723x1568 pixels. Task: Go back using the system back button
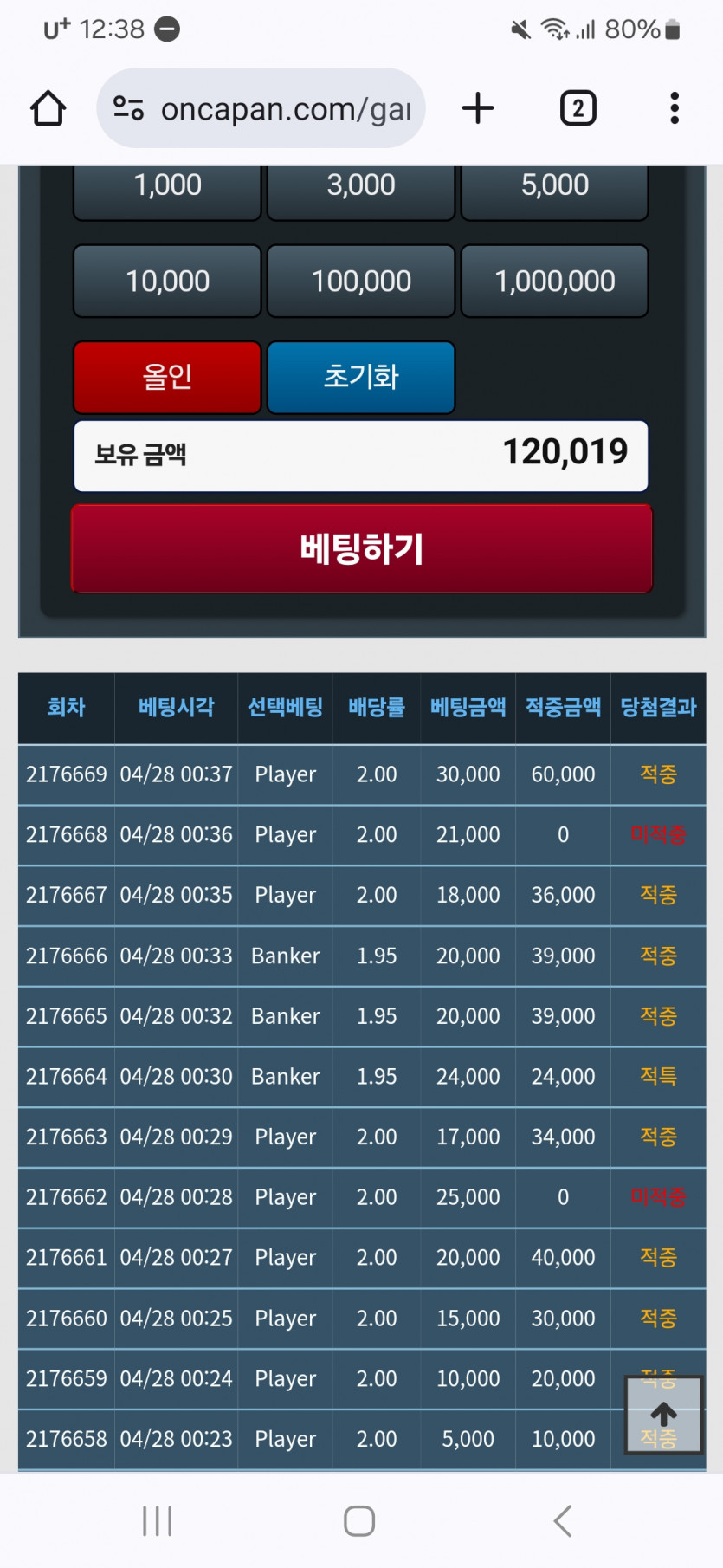563,1520
